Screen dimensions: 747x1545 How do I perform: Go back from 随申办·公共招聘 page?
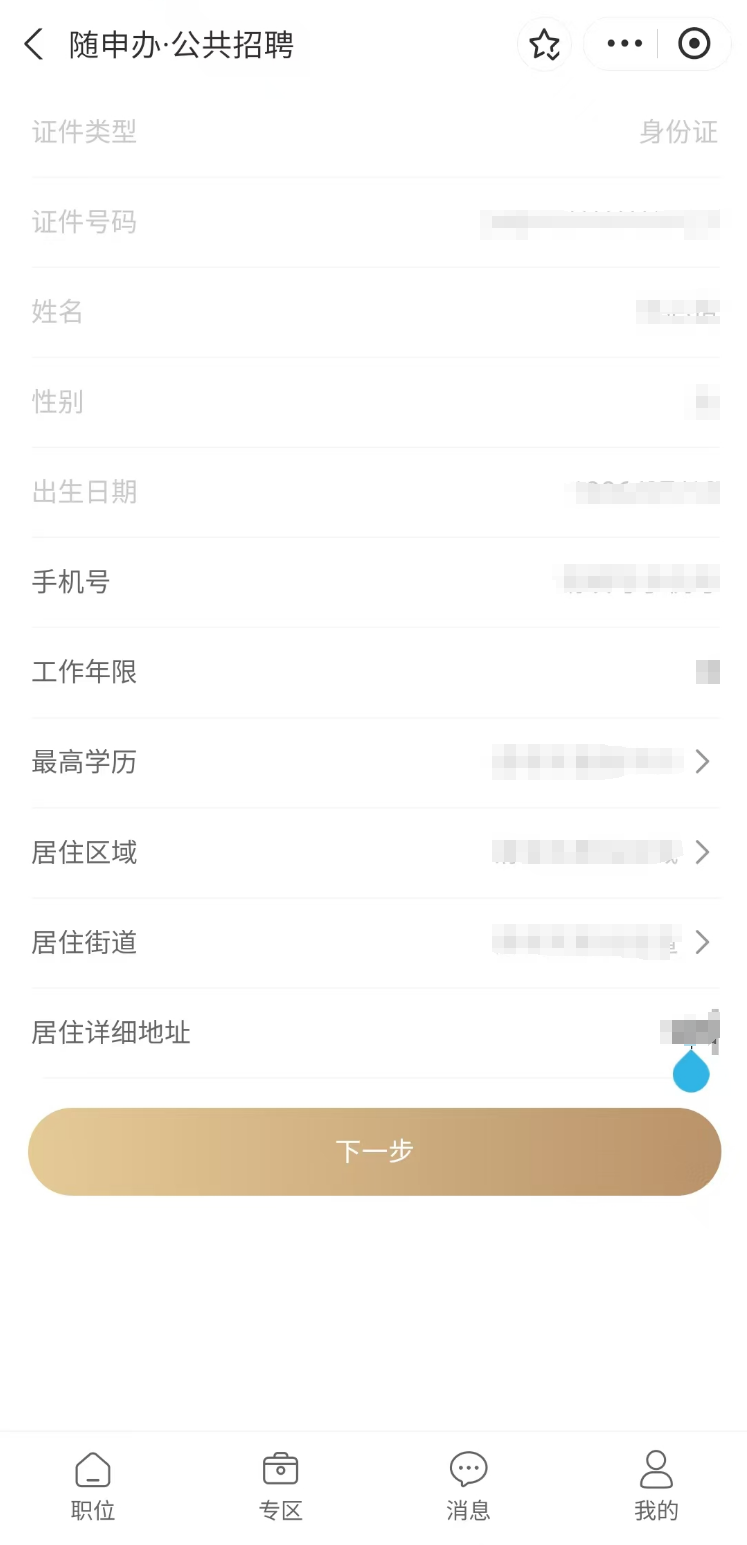coord(34,44)
